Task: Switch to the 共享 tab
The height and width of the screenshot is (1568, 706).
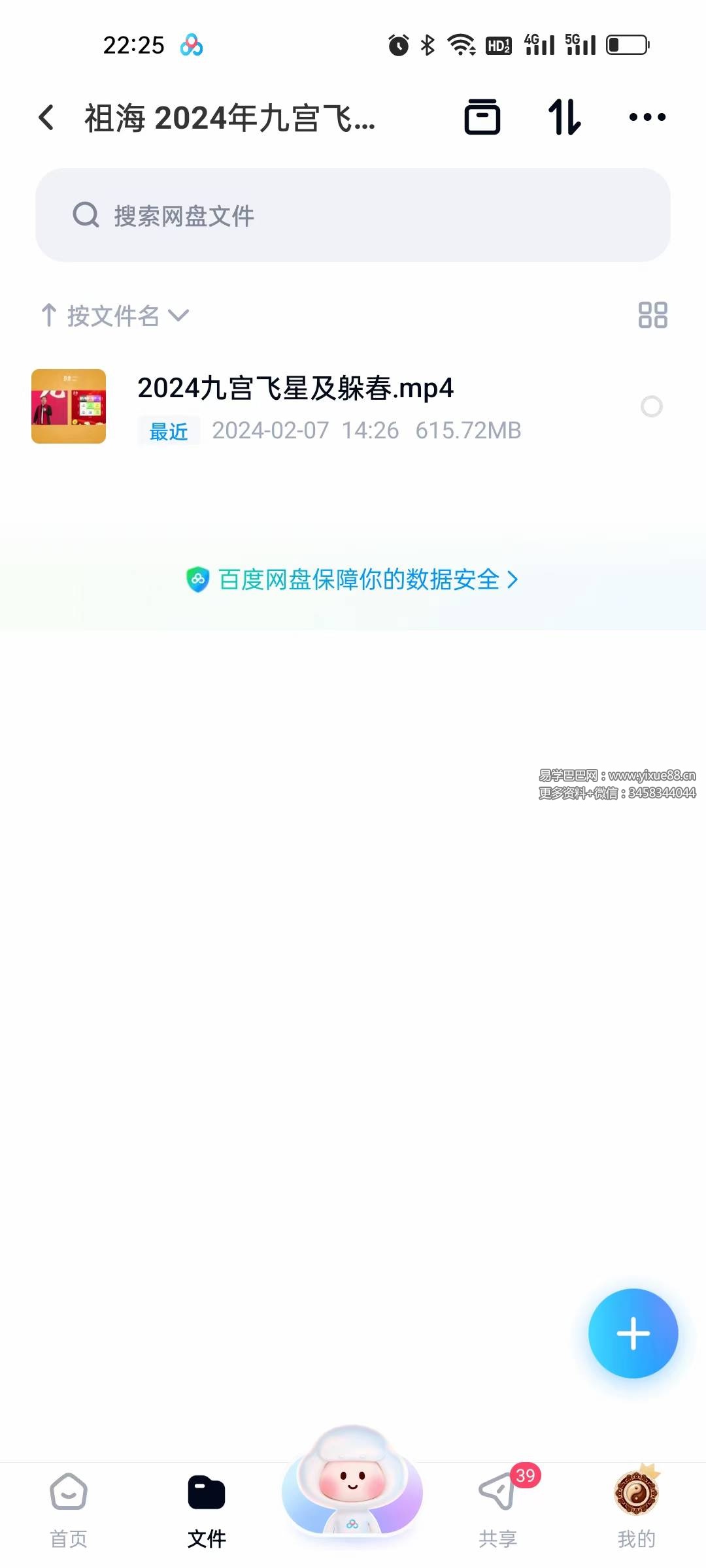Action: click(498, 1509)
